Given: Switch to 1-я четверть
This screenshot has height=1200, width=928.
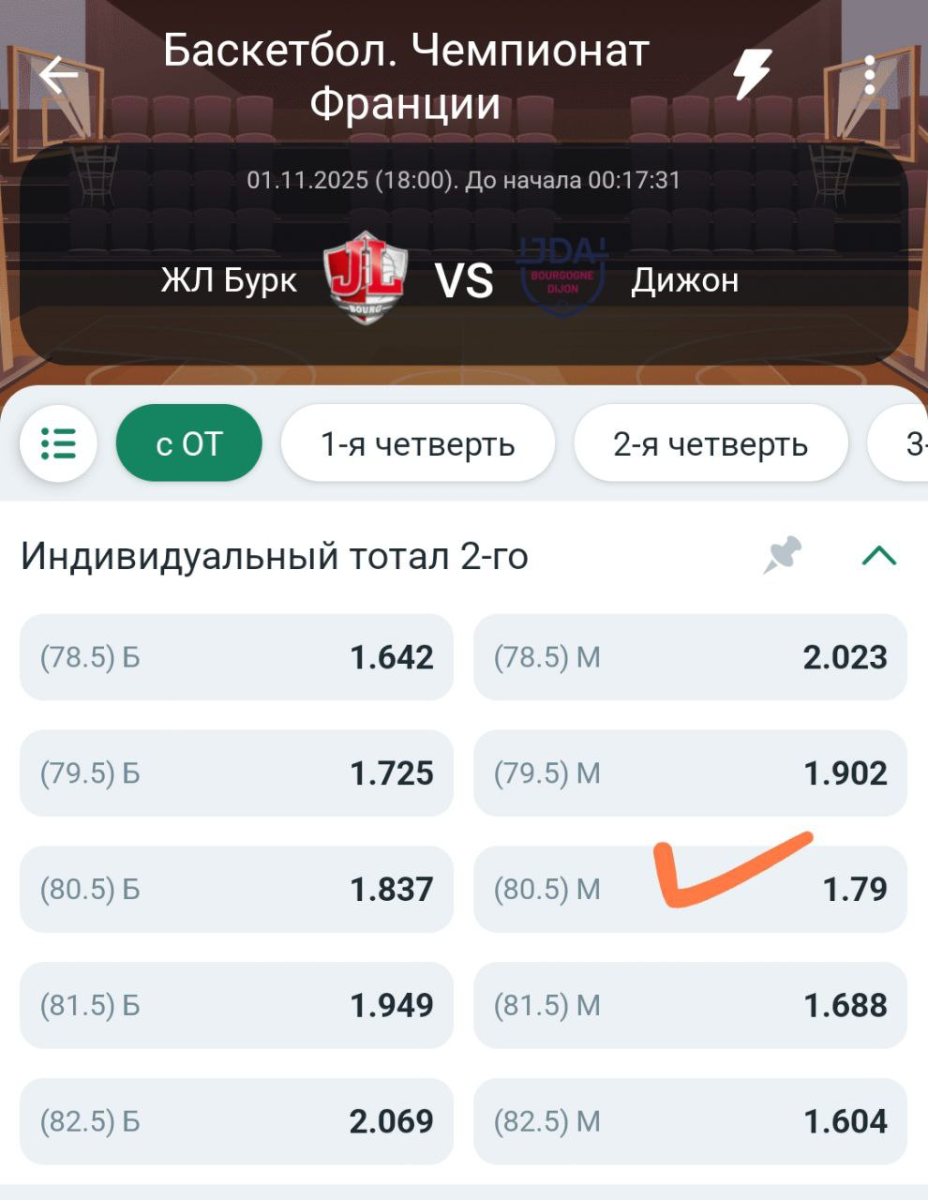Looking at the screenshot, I should pyautogui.click(x=417, y=443).
